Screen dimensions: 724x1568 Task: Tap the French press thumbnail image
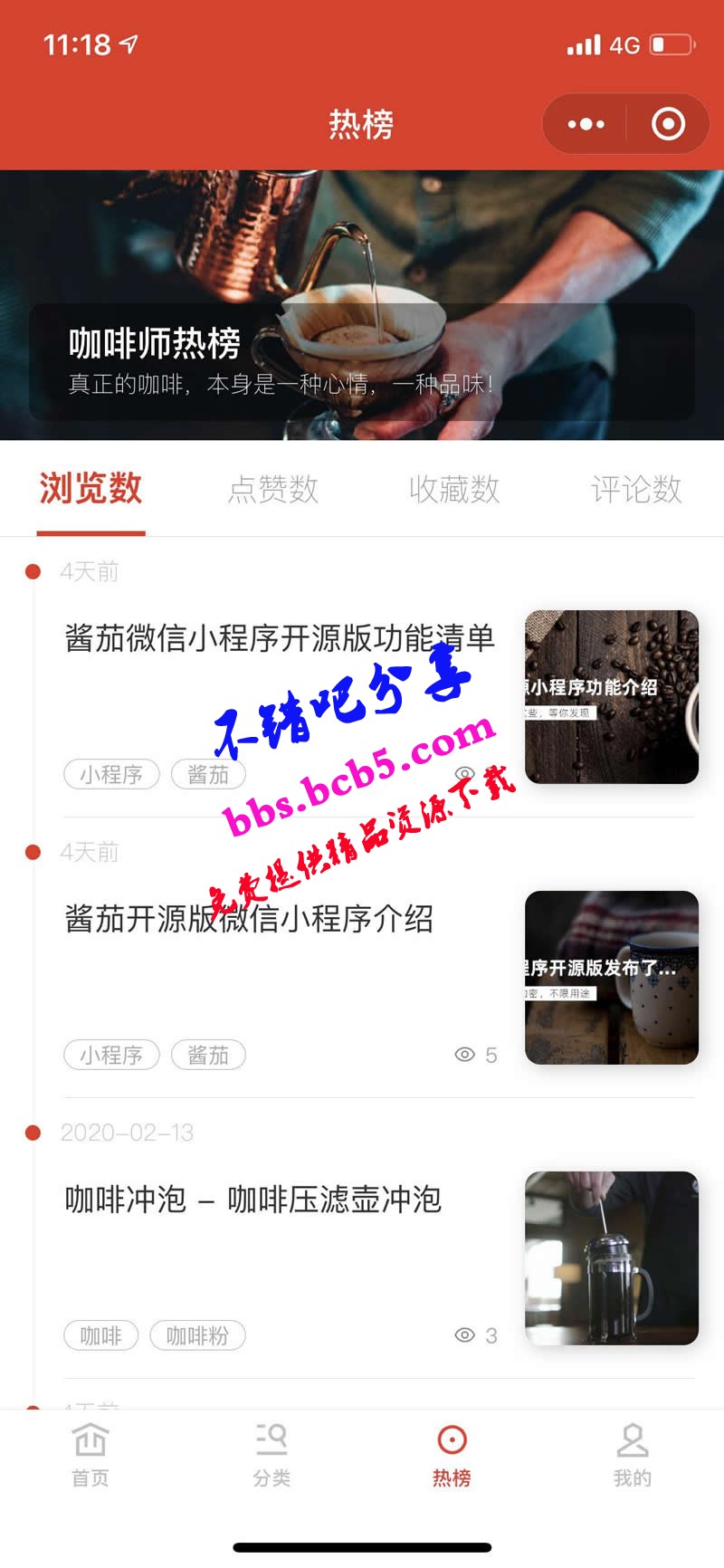pyautogui.click(x=612, y=1258)
